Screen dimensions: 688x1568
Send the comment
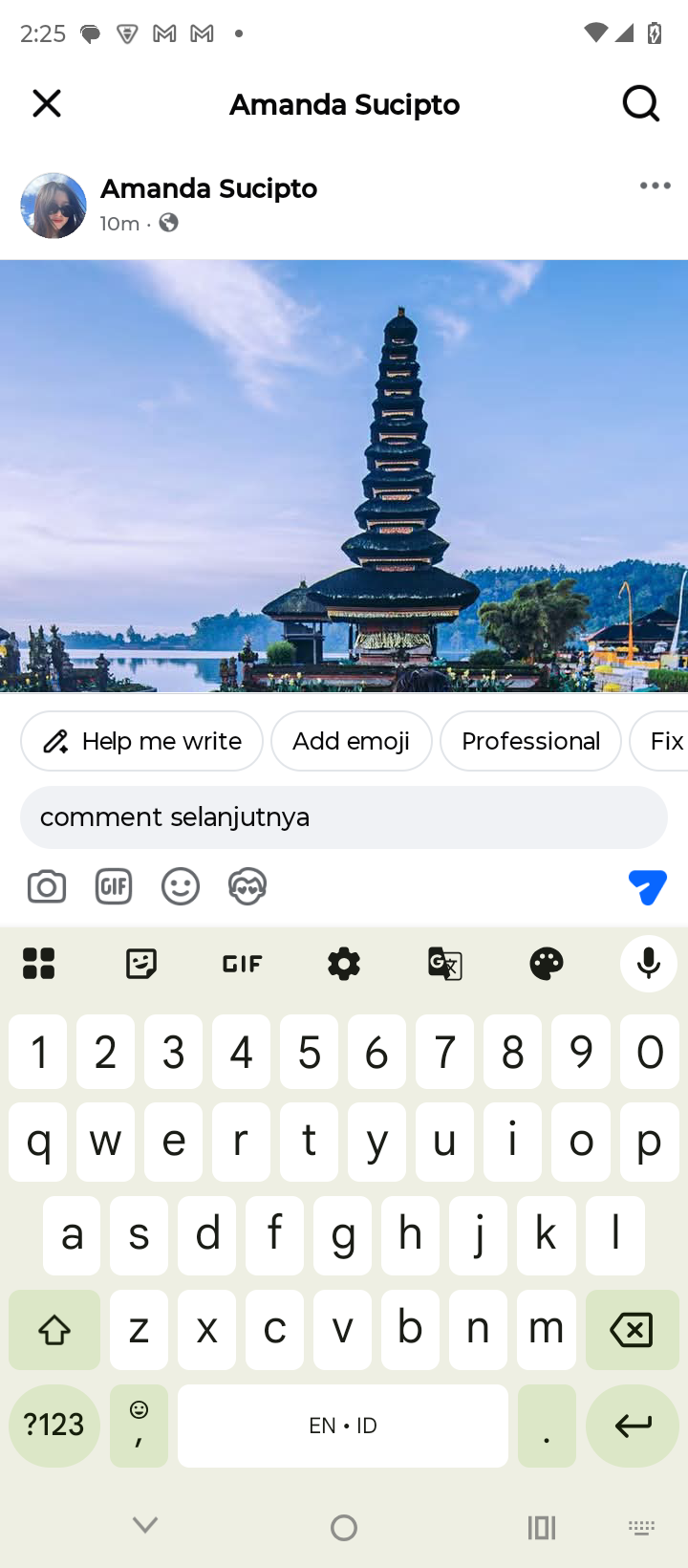[647, 887]
